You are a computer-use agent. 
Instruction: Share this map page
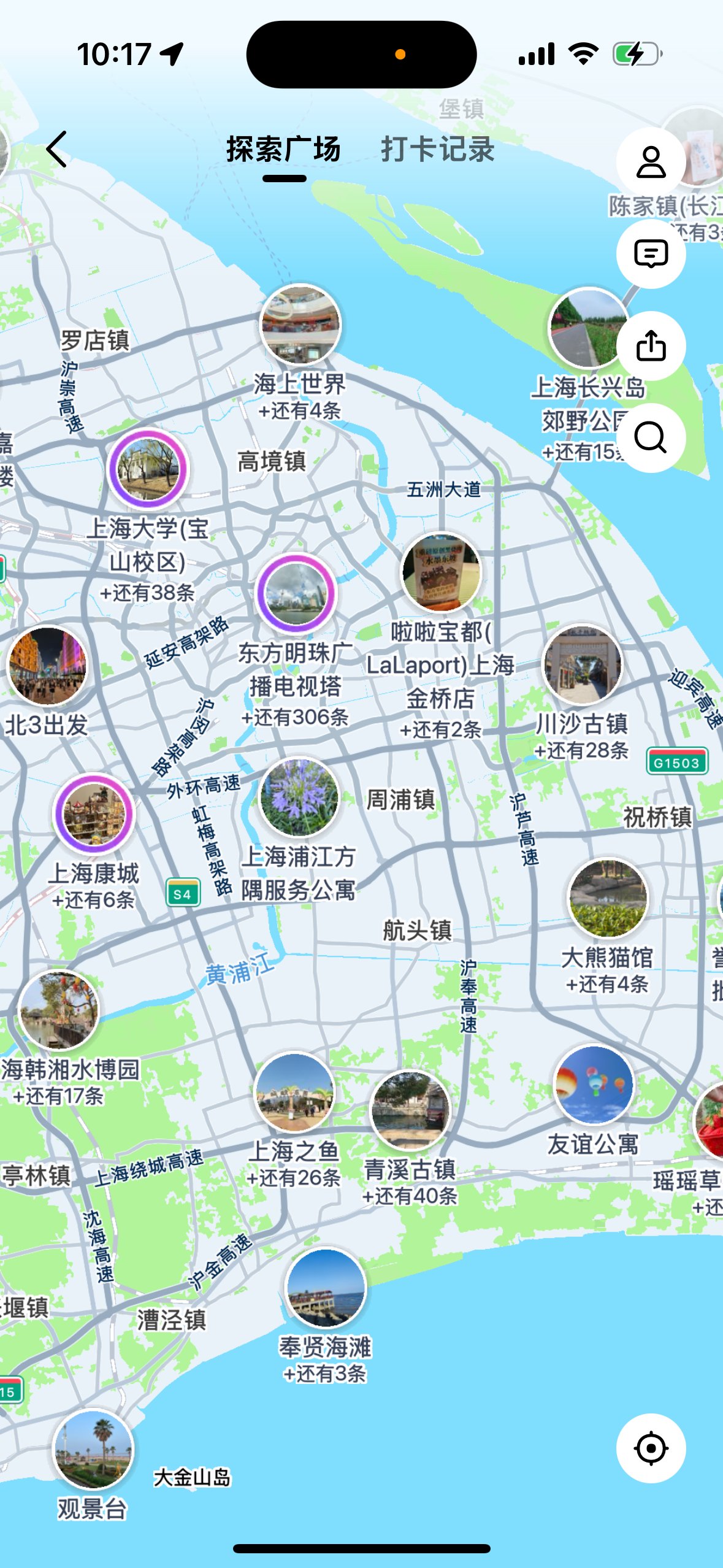tap(651, 346)
